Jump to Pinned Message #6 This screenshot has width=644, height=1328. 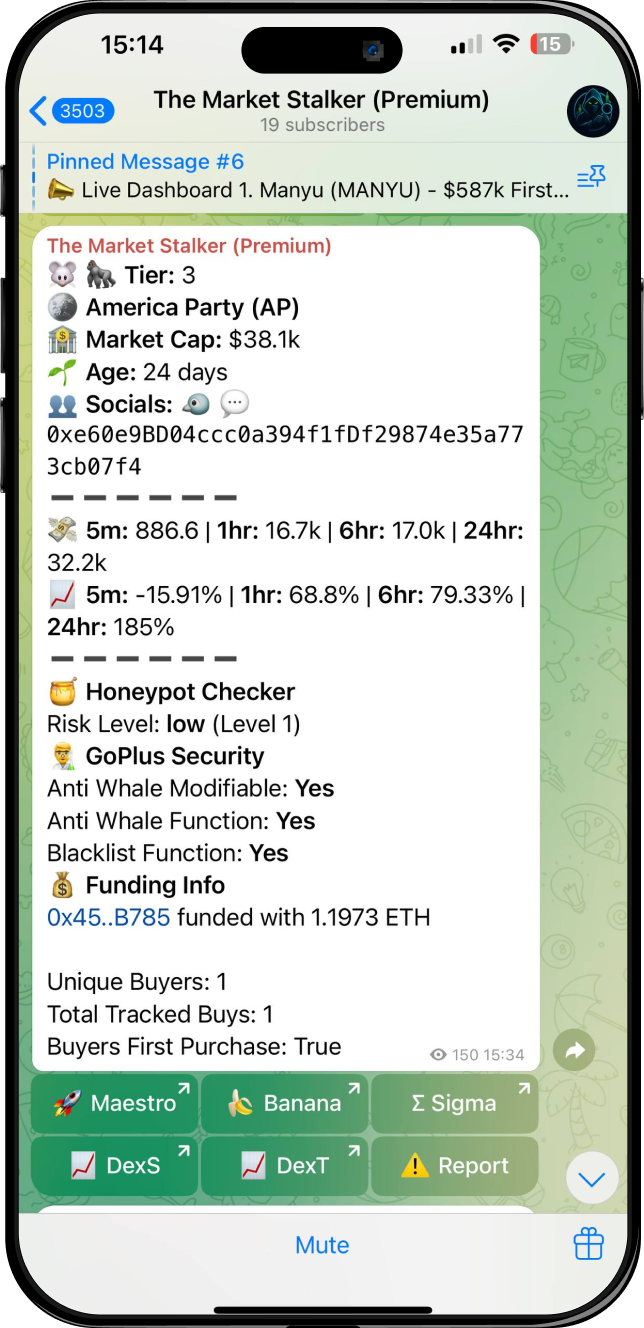click(300, 176)
